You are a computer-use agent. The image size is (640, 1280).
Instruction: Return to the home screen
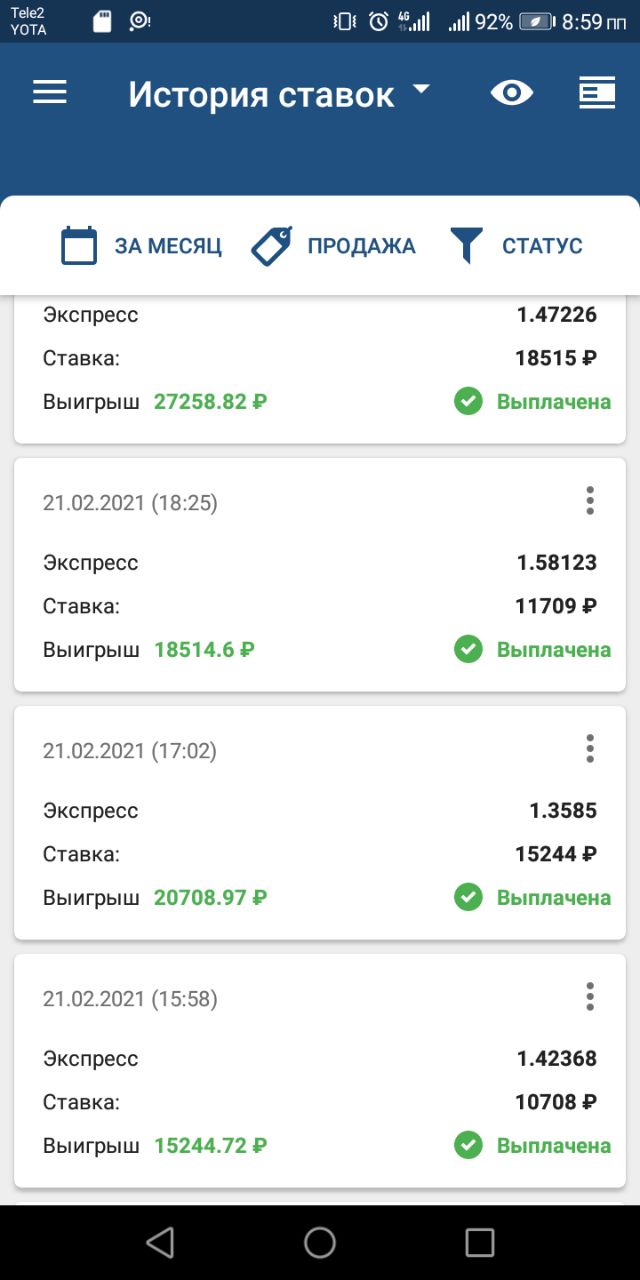pyautogui.click(x=320, y=1242)
